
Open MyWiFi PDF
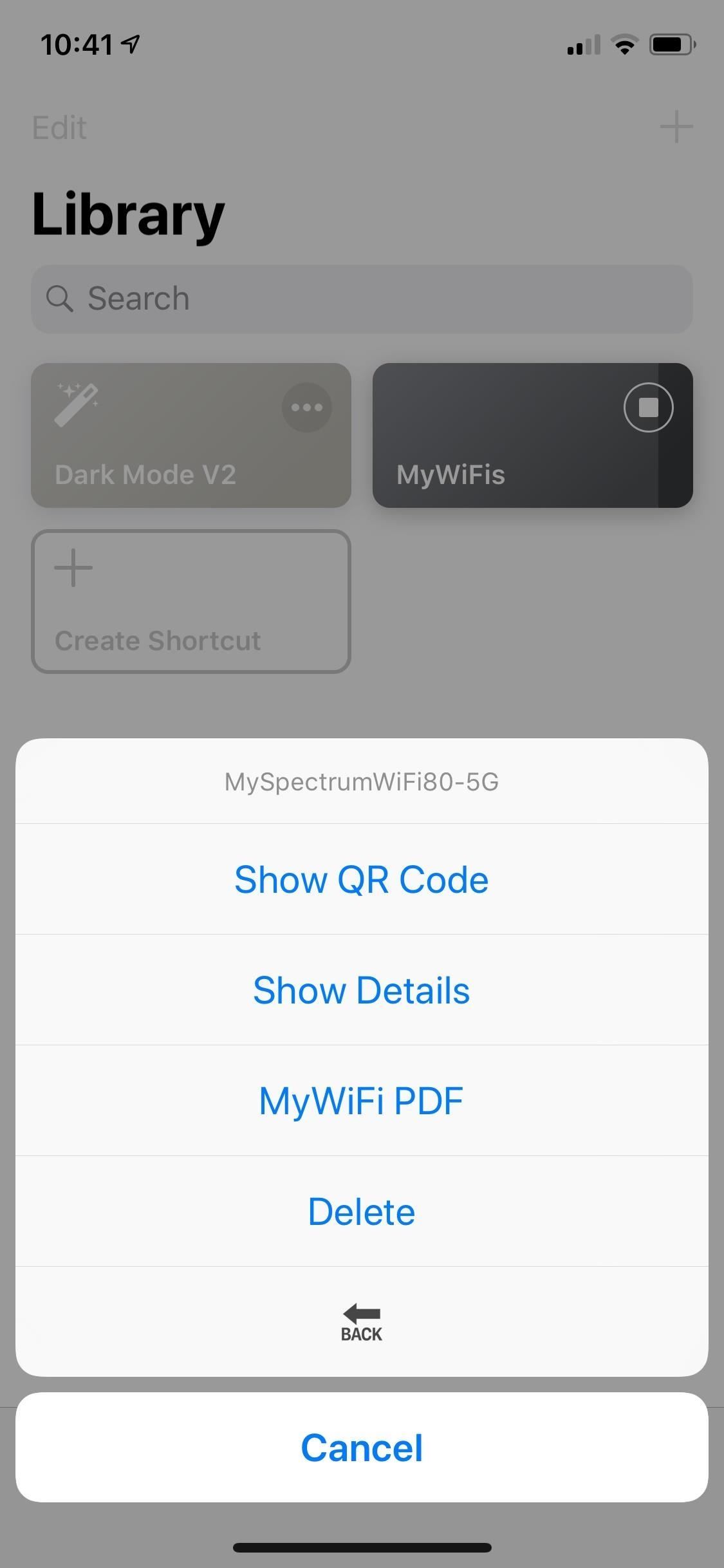point(361,1100)
